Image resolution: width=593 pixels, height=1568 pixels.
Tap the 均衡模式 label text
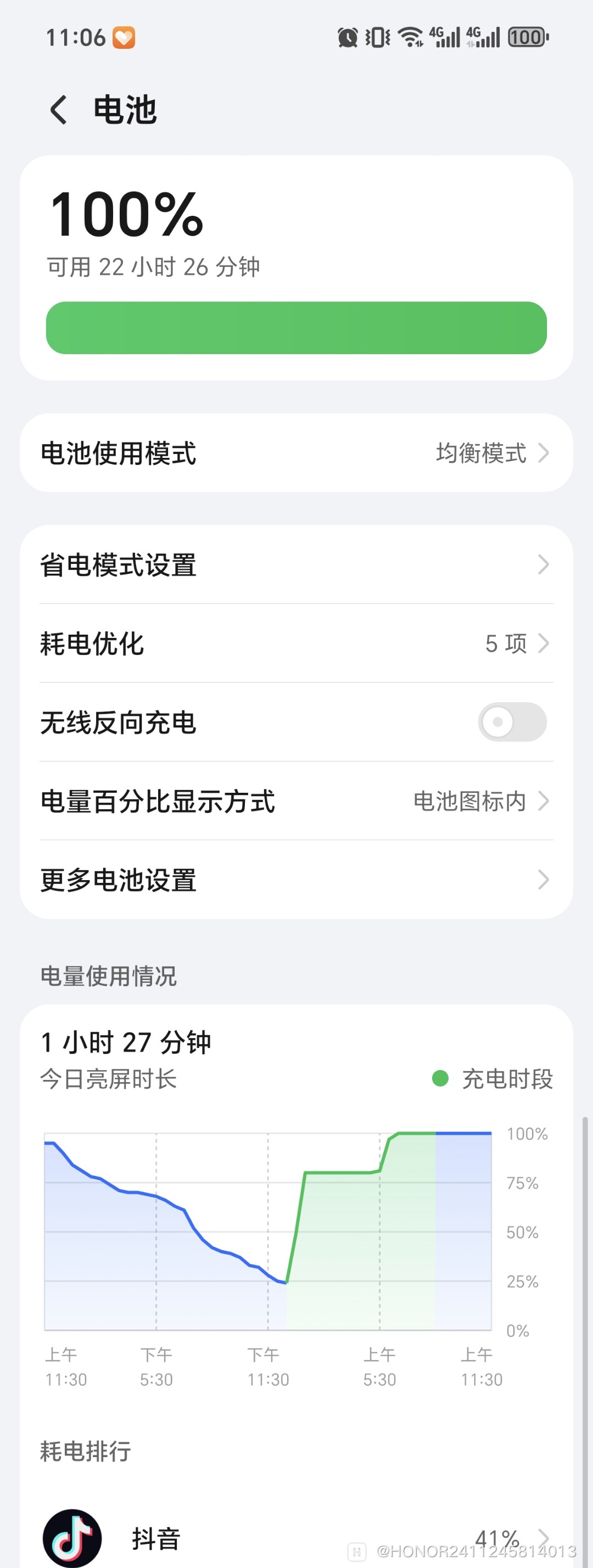[480, 453]
